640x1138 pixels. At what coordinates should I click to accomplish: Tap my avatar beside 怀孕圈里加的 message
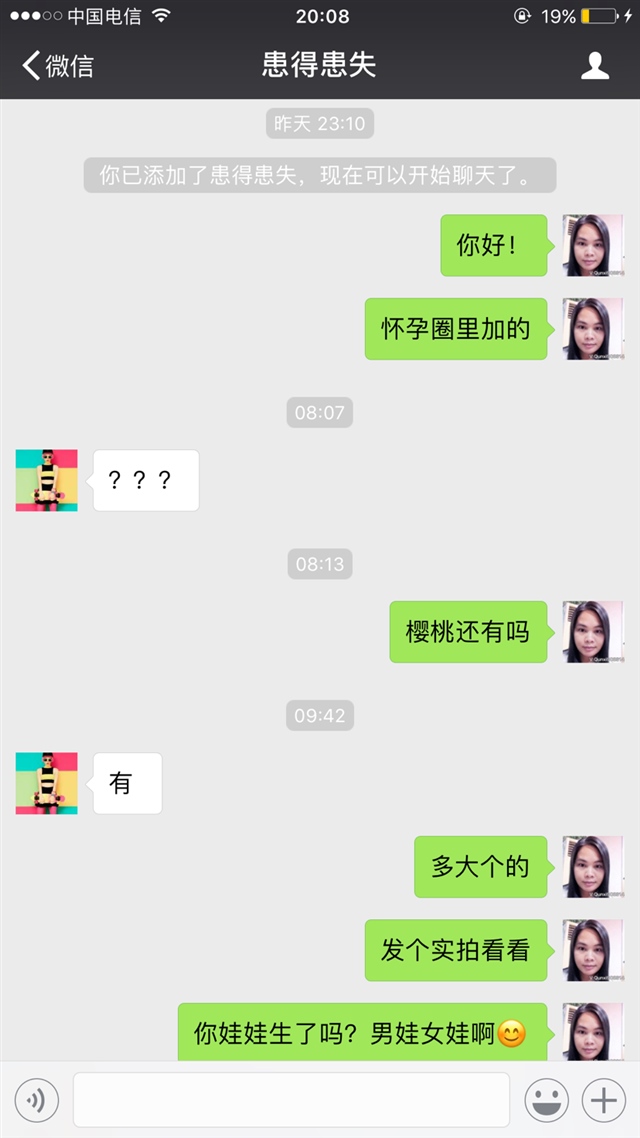click(x=593, y=329)
